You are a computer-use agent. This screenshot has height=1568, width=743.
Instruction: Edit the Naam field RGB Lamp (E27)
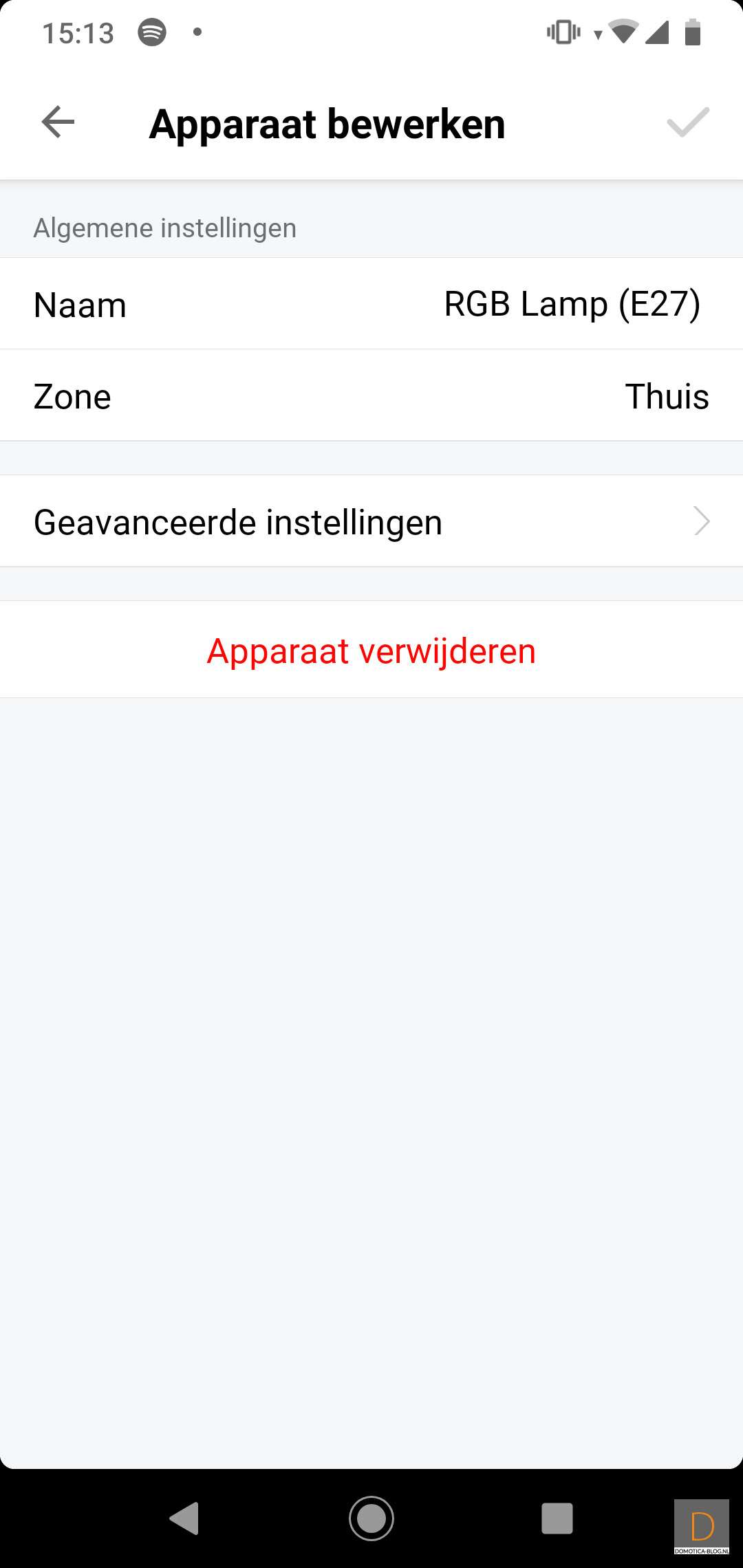pos(572,304)
